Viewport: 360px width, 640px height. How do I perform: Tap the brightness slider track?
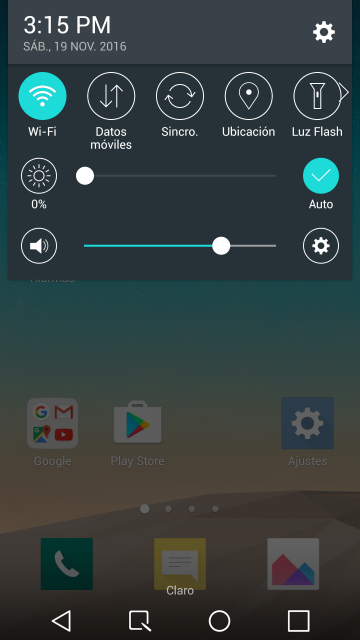(180, 176)
